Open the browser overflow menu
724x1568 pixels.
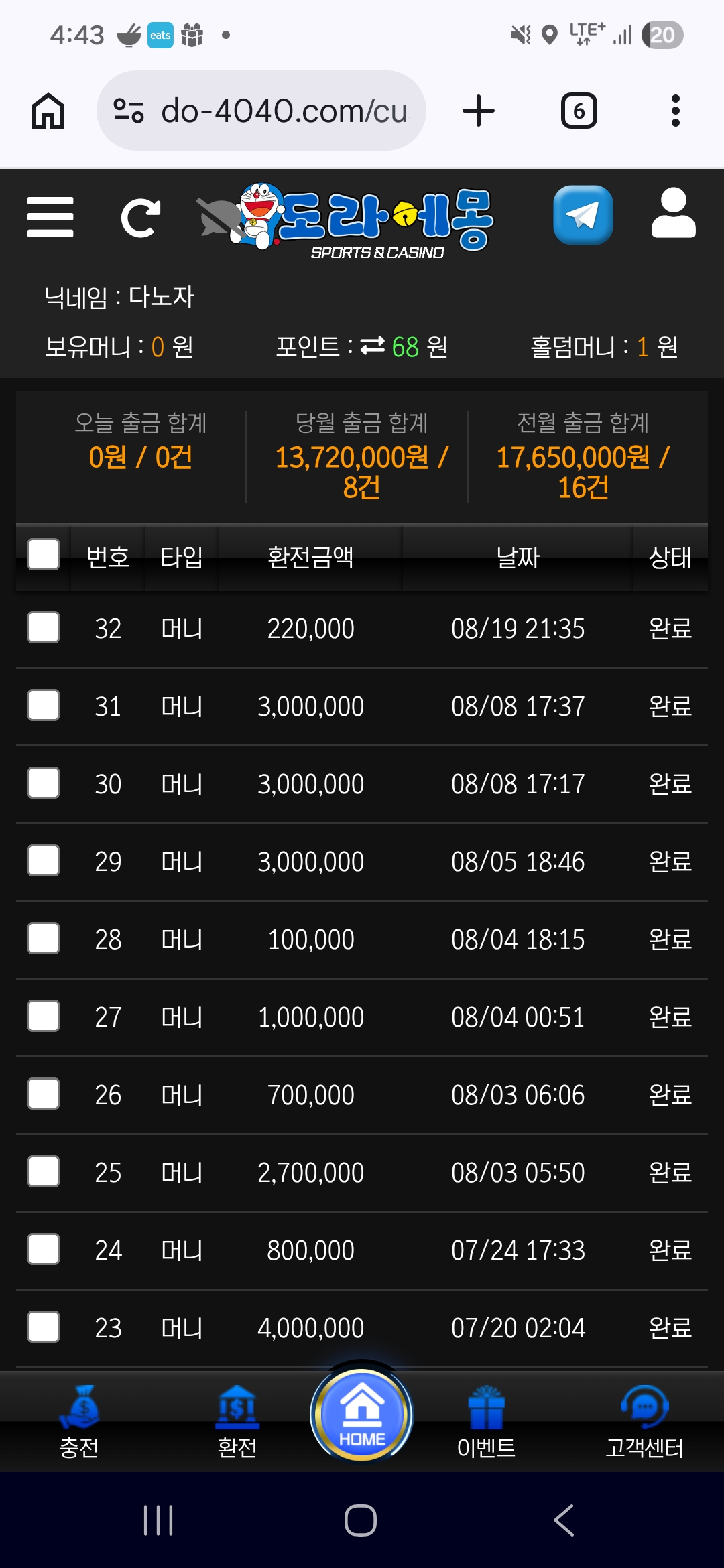(x=676, y=111)
